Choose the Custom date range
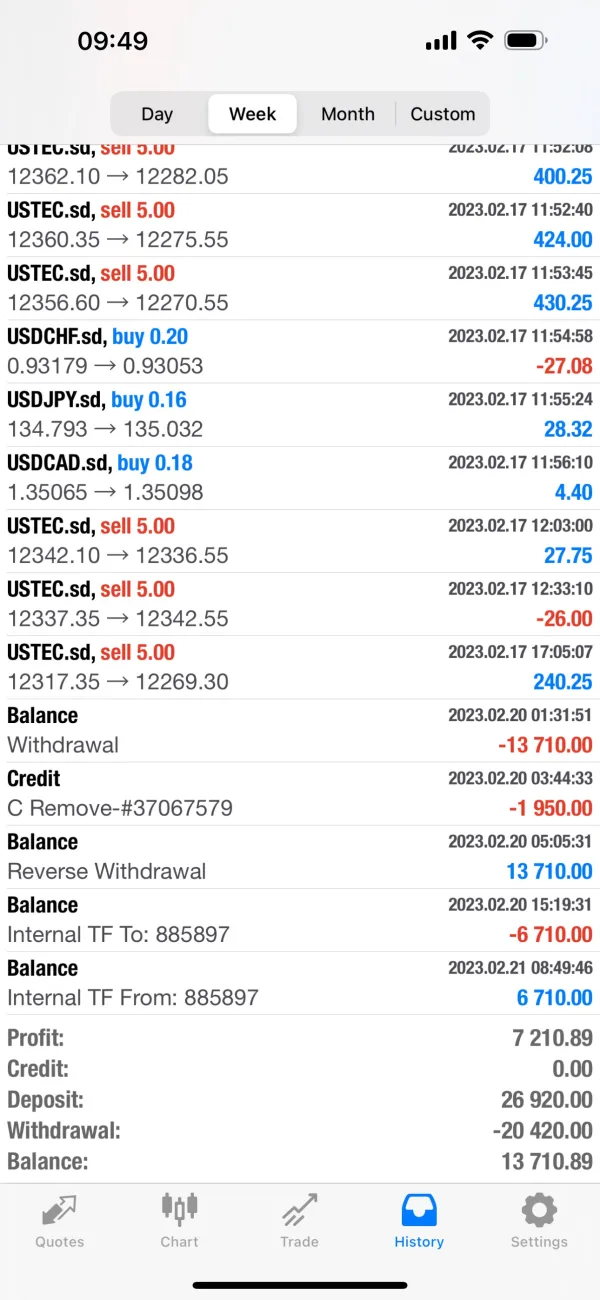600x1300 pixels. pos(442,114)
